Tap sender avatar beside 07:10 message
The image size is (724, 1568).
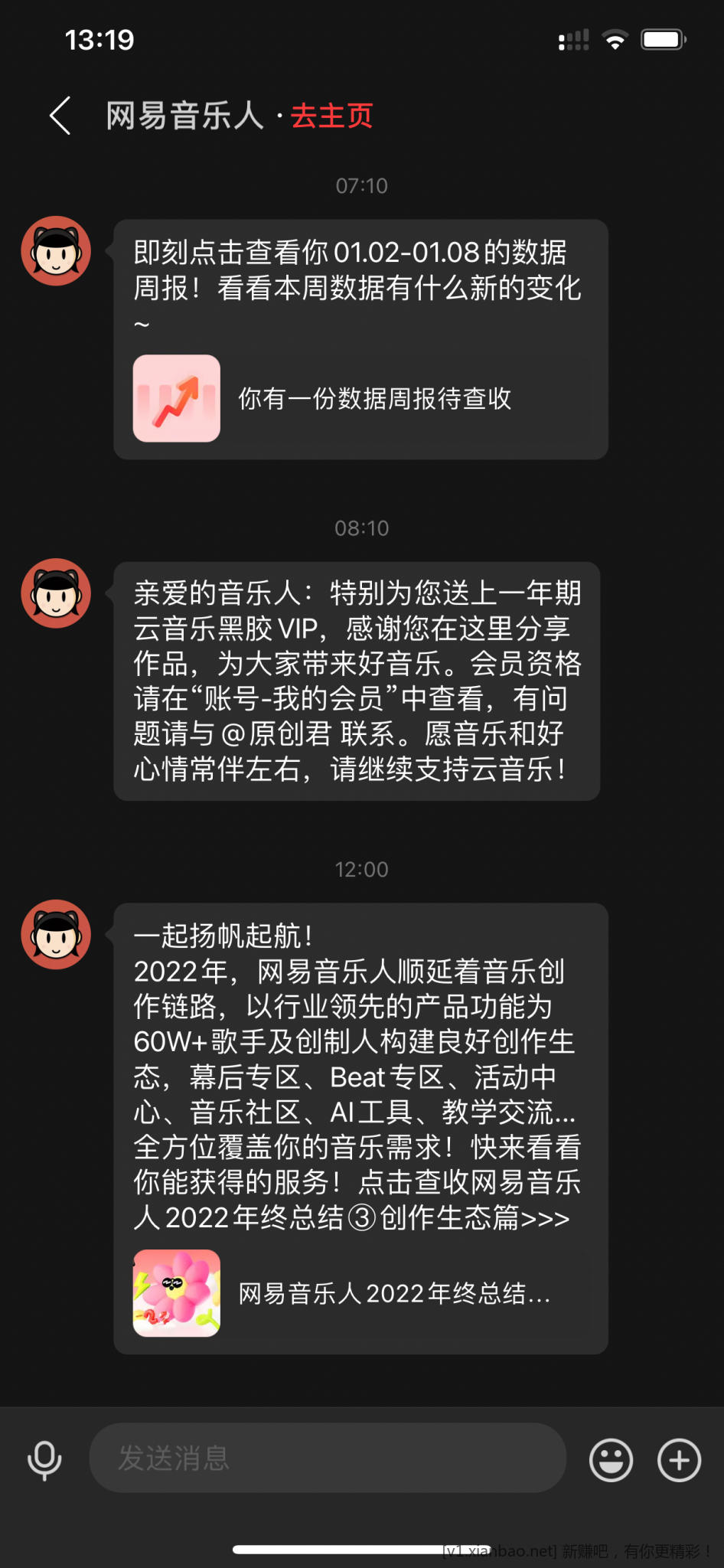[x=56, y=251]
